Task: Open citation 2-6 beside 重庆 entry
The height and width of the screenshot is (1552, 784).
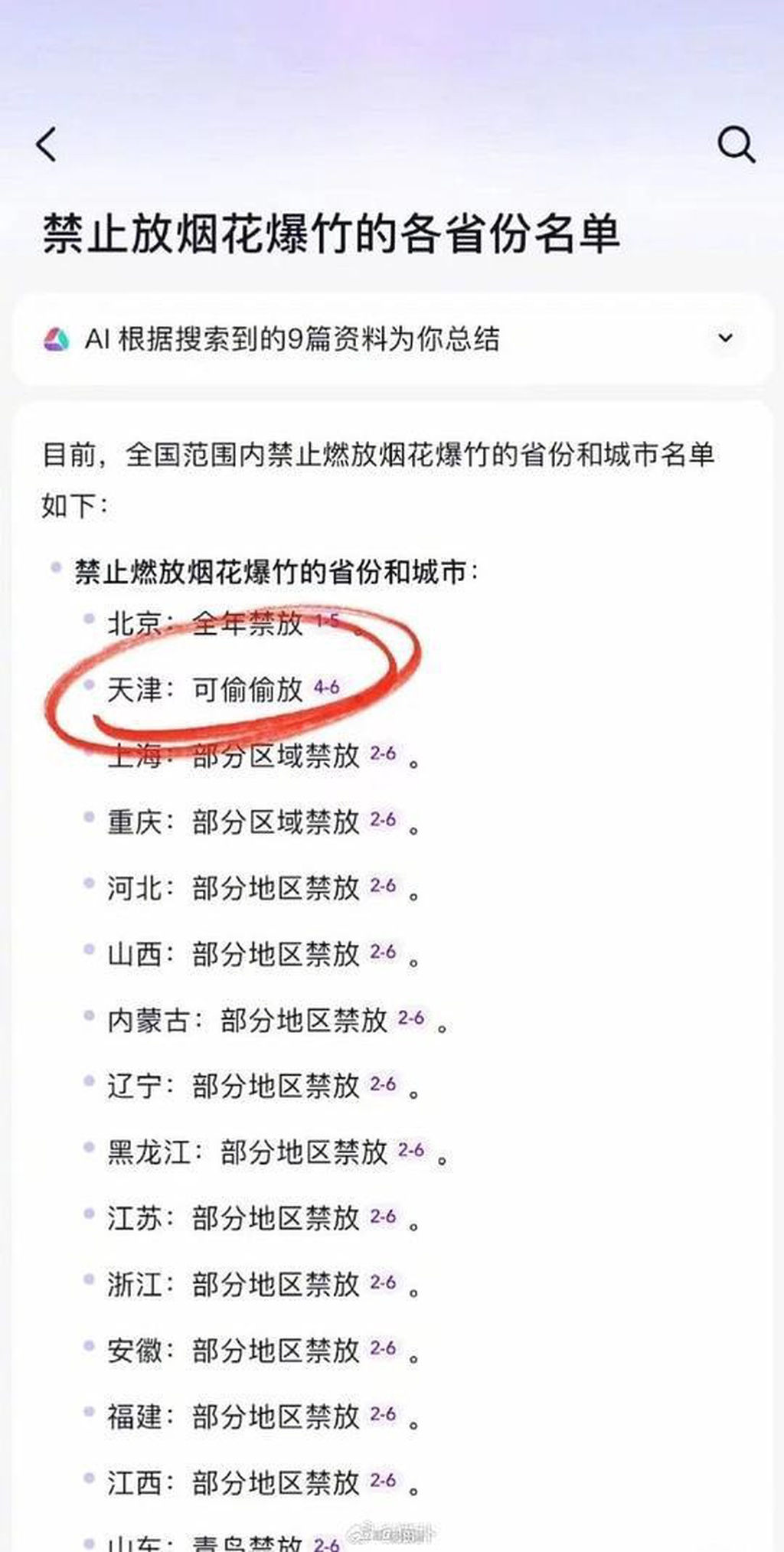Action: [x=383, y=820]
